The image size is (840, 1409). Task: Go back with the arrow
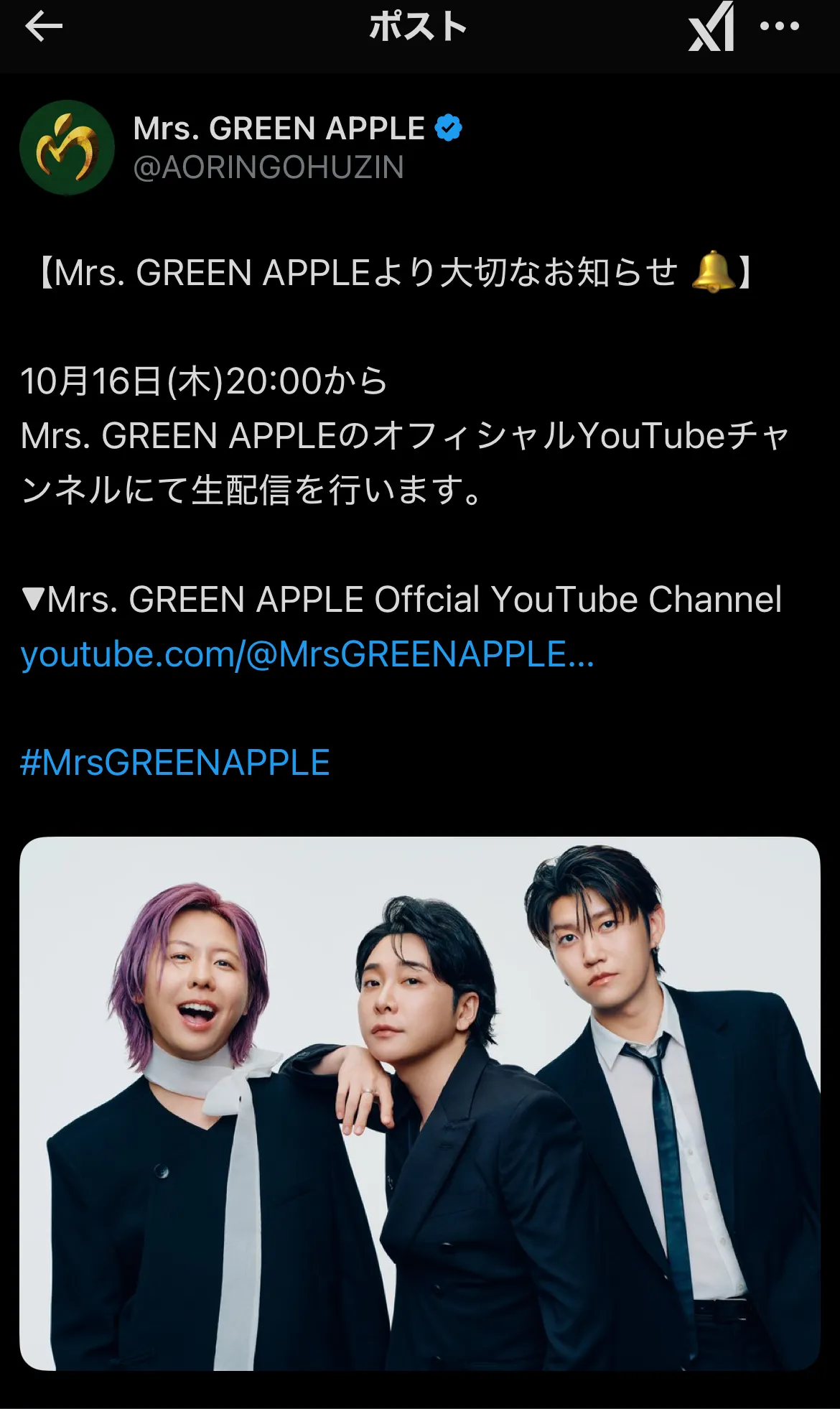(44, 27)
